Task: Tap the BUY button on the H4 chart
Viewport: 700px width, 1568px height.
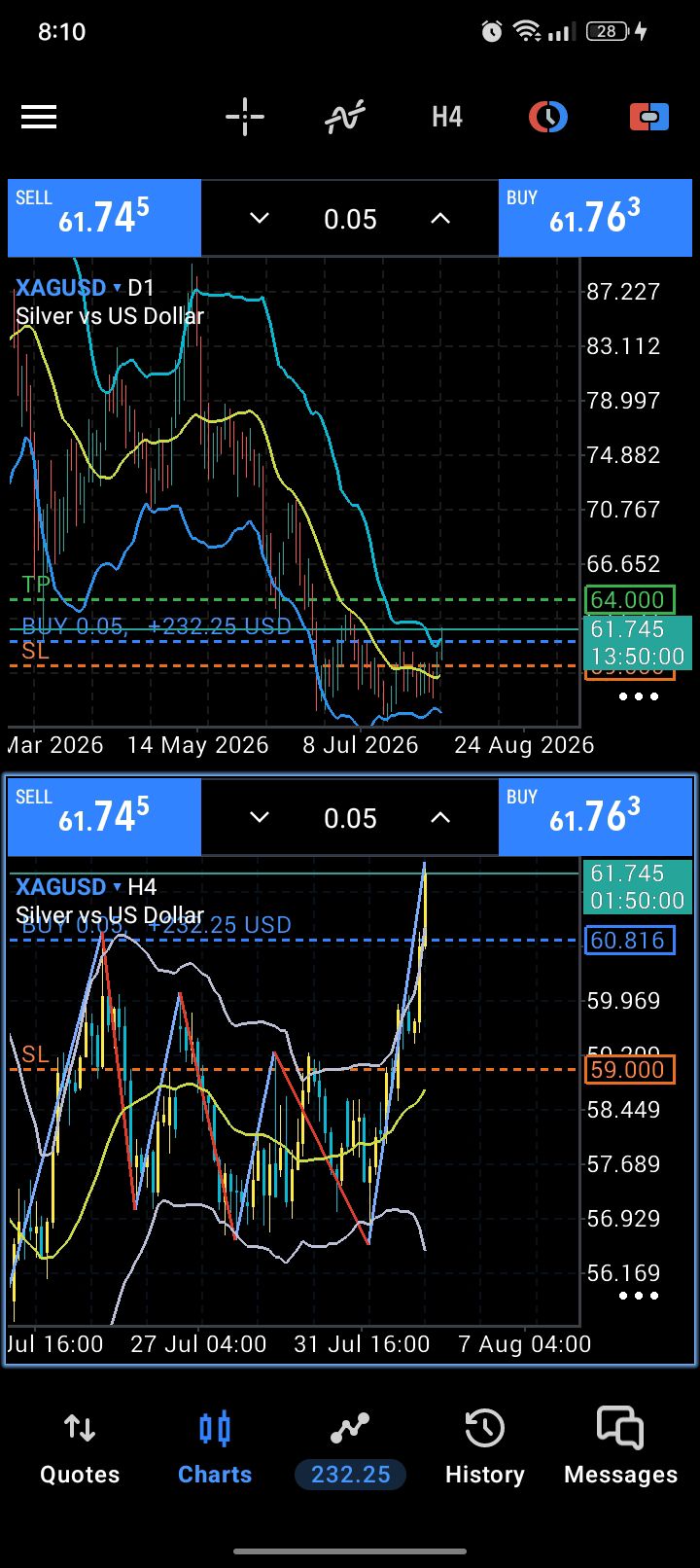Action: (x=595, y=817)
